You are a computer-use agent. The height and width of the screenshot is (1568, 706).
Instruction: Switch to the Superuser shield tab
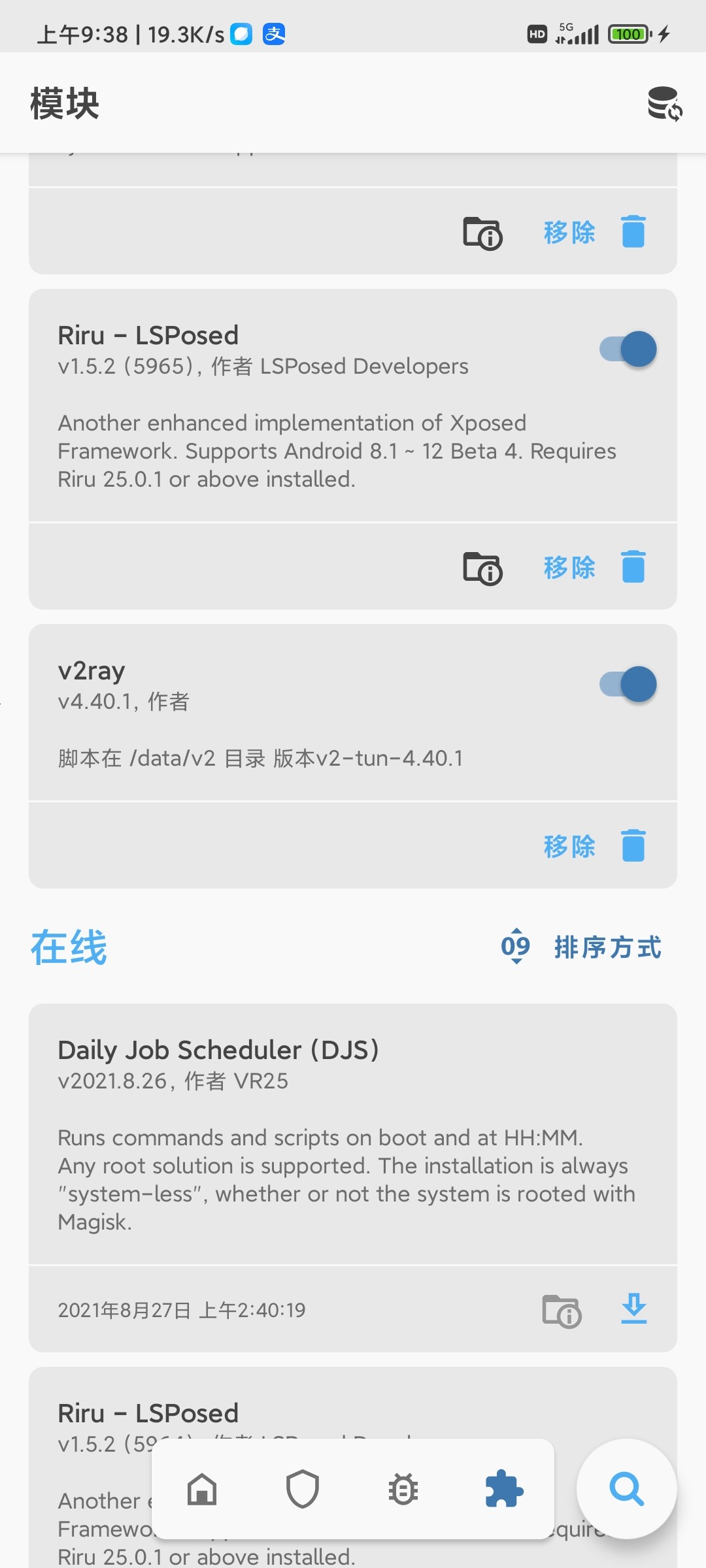[x=303, y=1490]
